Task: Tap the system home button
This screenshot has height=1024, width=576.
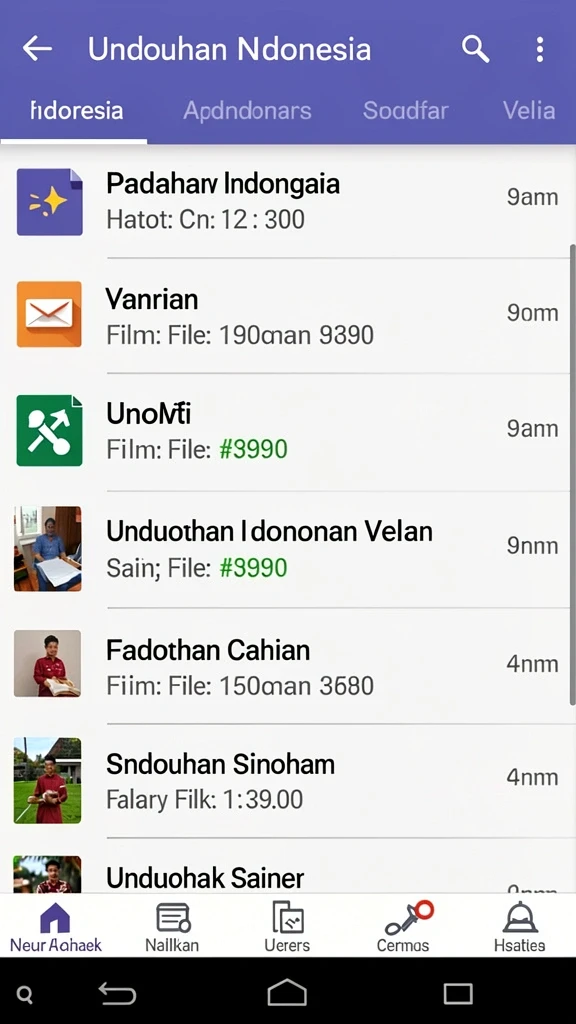Action: coord(287,993)
